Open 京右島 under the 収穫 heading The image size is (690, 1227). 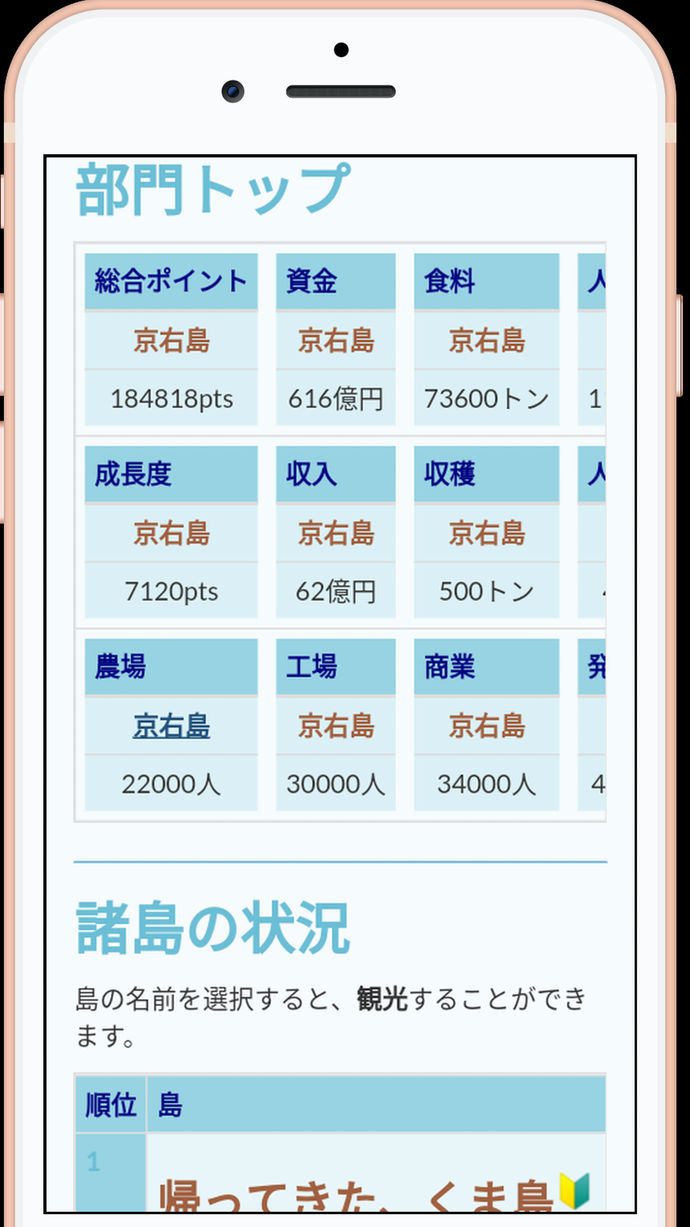click(x=486, y=533)
